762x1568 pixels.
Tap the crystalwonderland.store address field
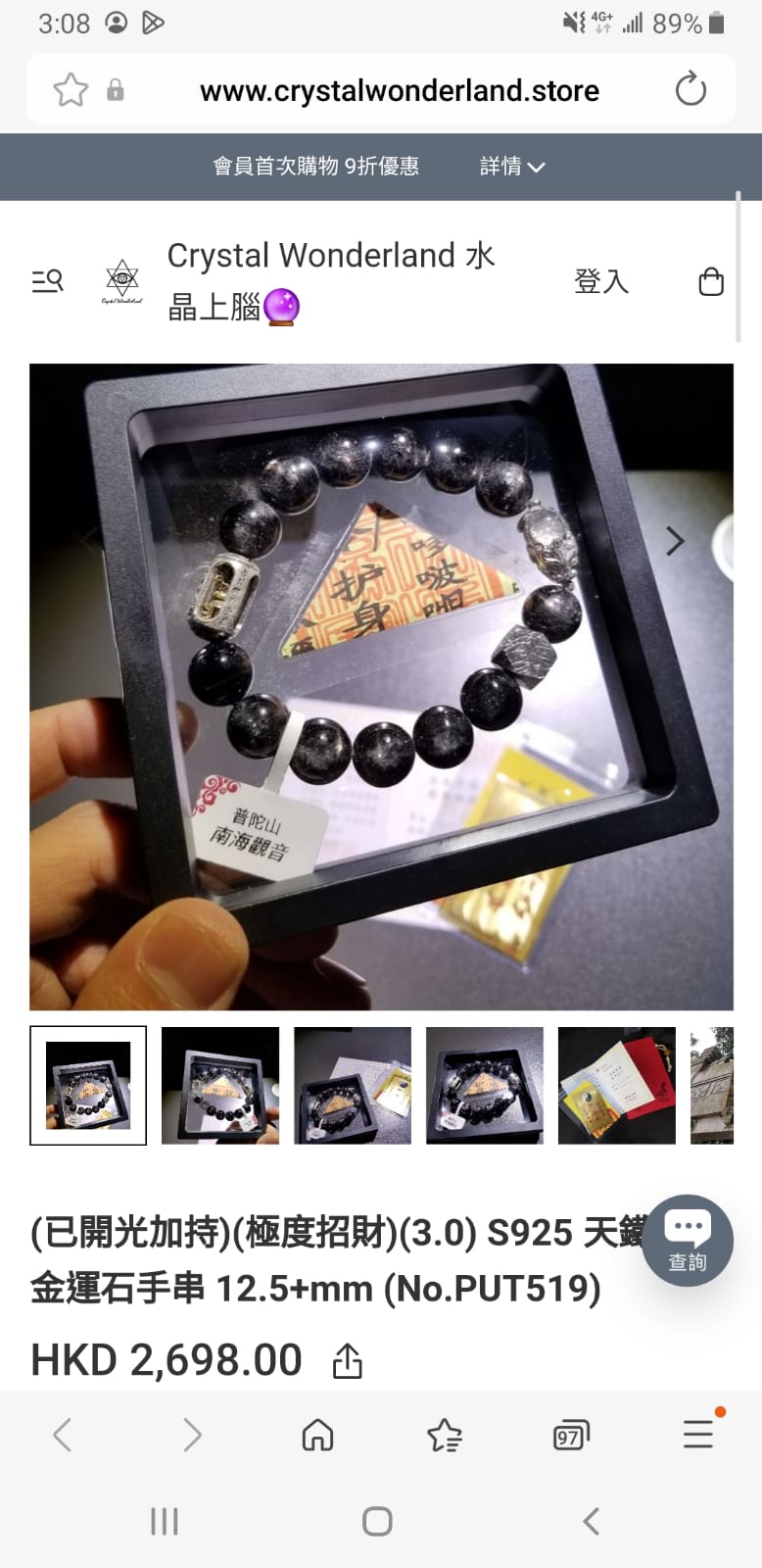399,91
